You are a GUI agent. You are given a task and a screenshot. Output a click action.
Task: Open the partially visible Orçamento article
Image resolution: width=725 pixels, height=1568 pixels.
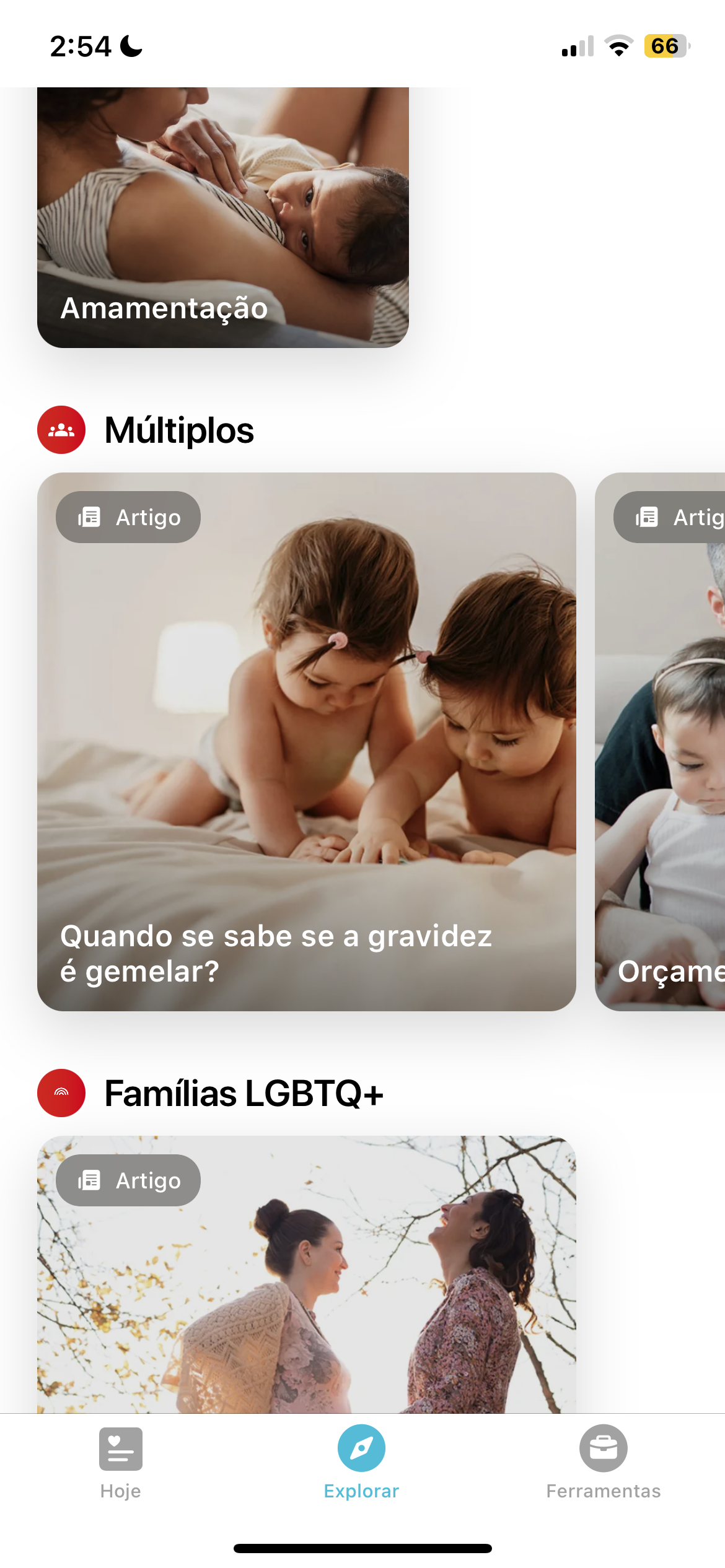(x=661, y=741)
